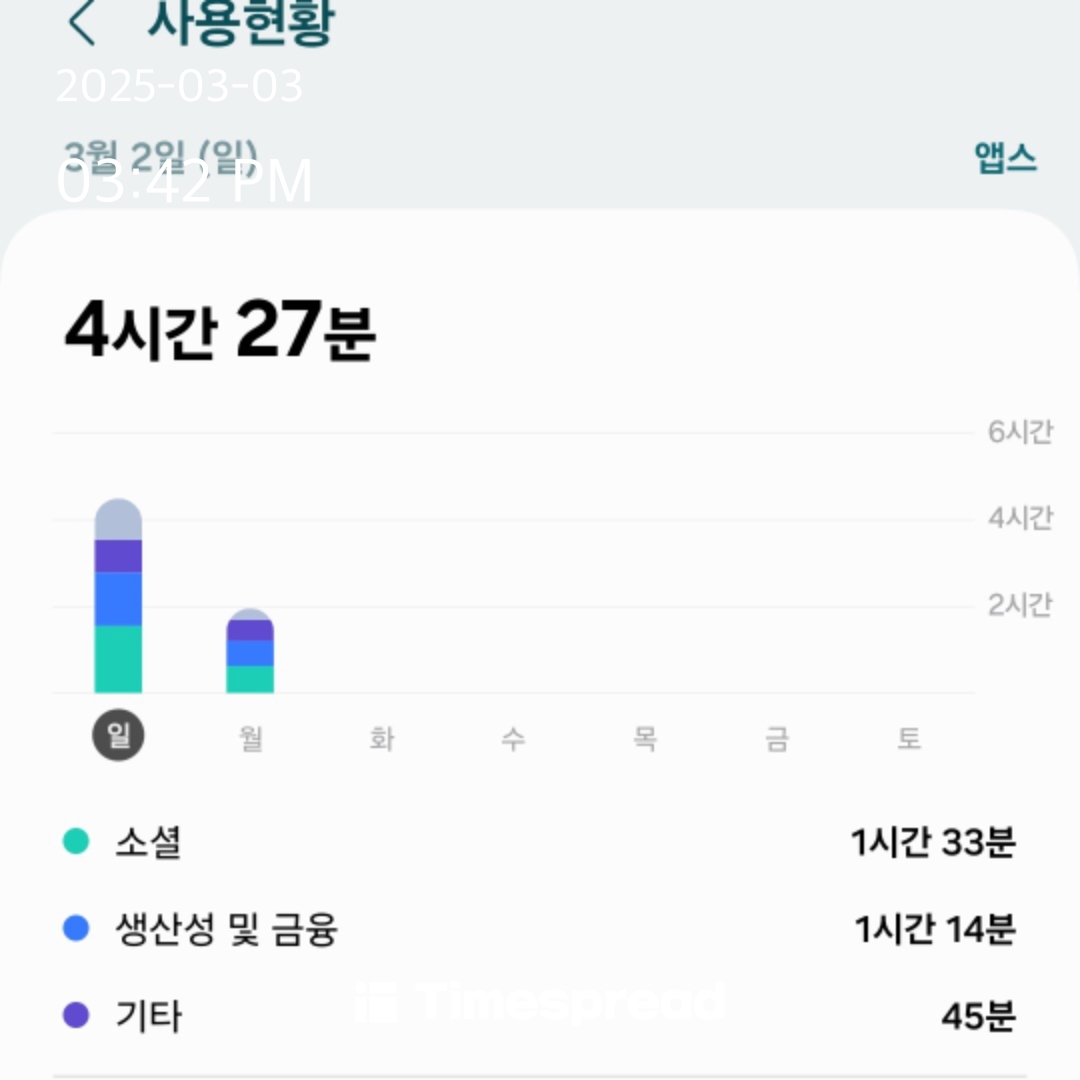Viewport: 1080px width, 1080px height.
Task: Select 월 on the weekly chart
Action: [x=250, y=738]
